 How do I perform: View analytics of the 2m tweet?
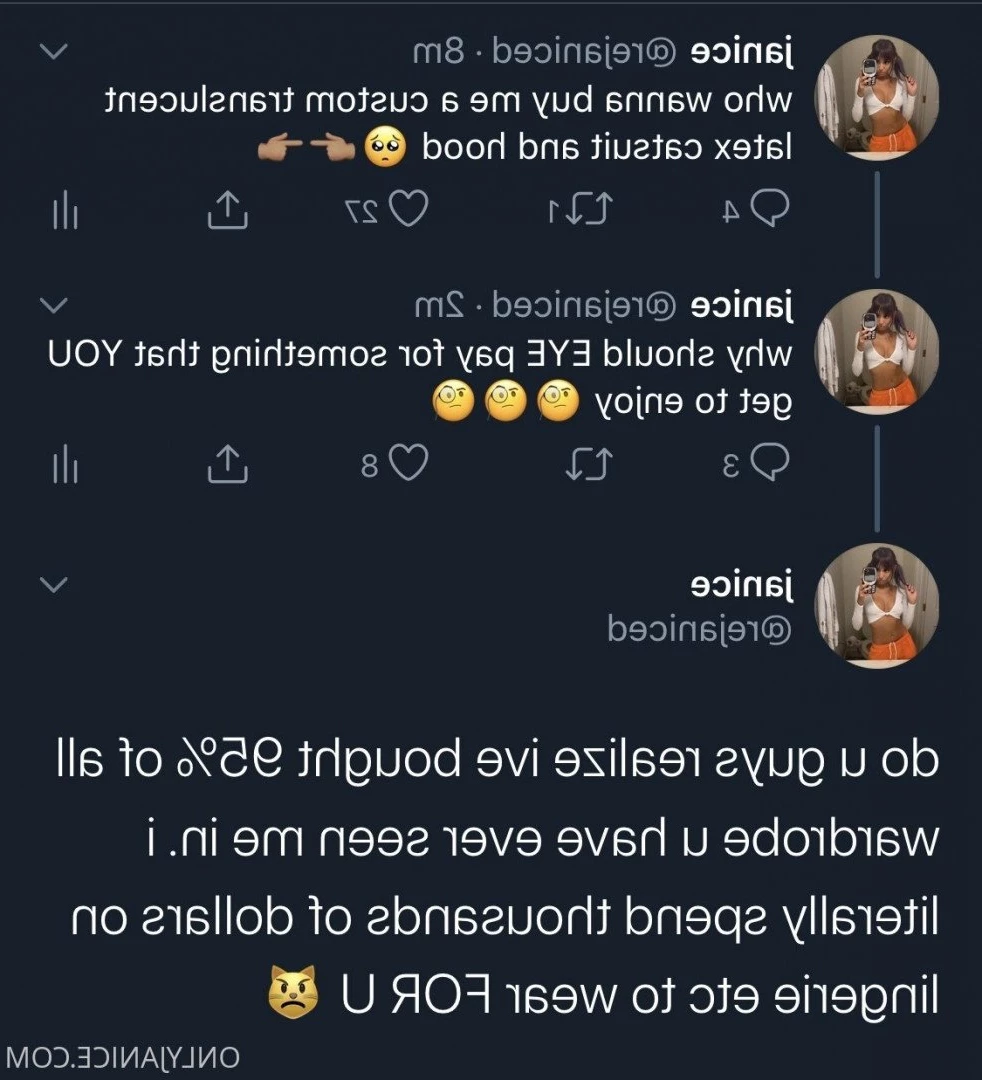[x=65, y=461]
